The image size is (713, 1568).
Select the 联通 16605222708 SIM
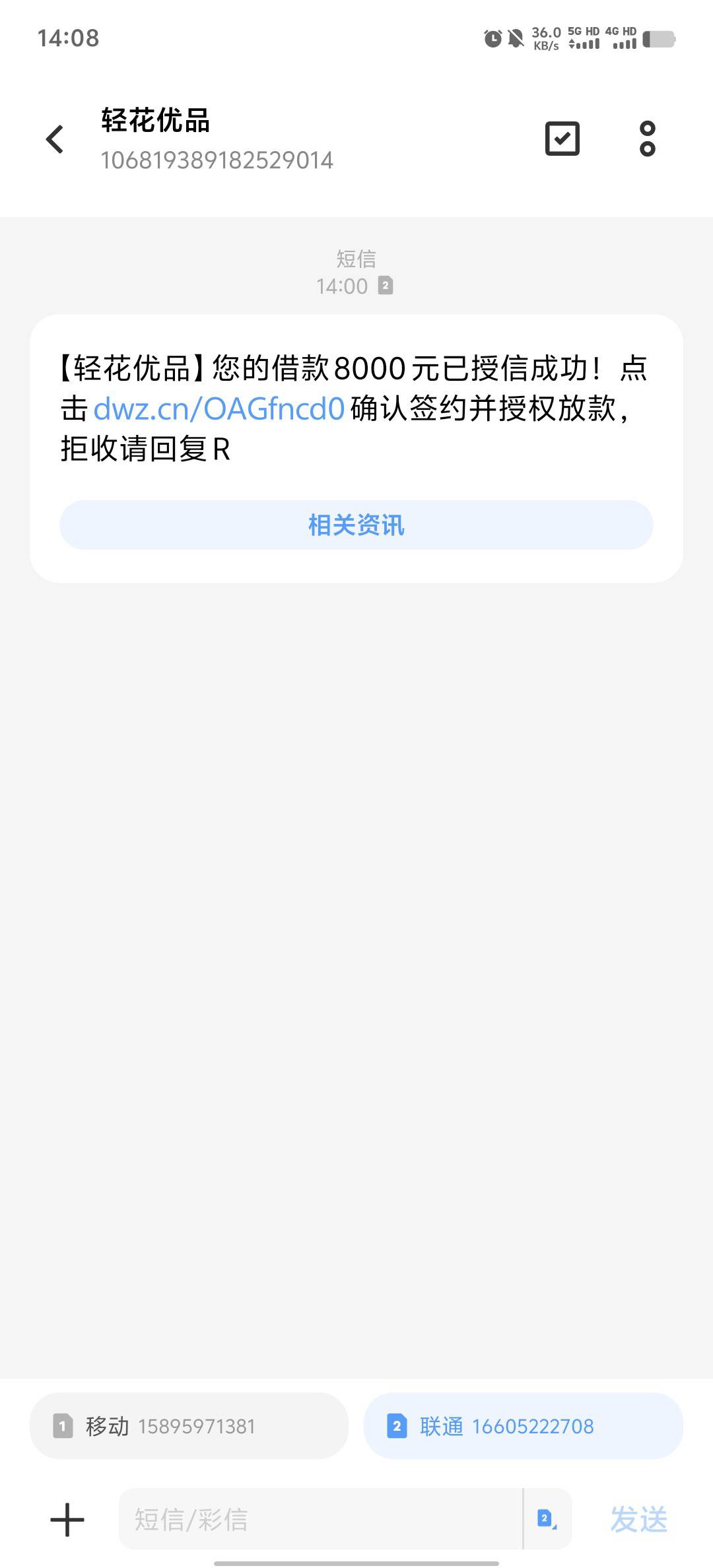[x=524, y=1426]
